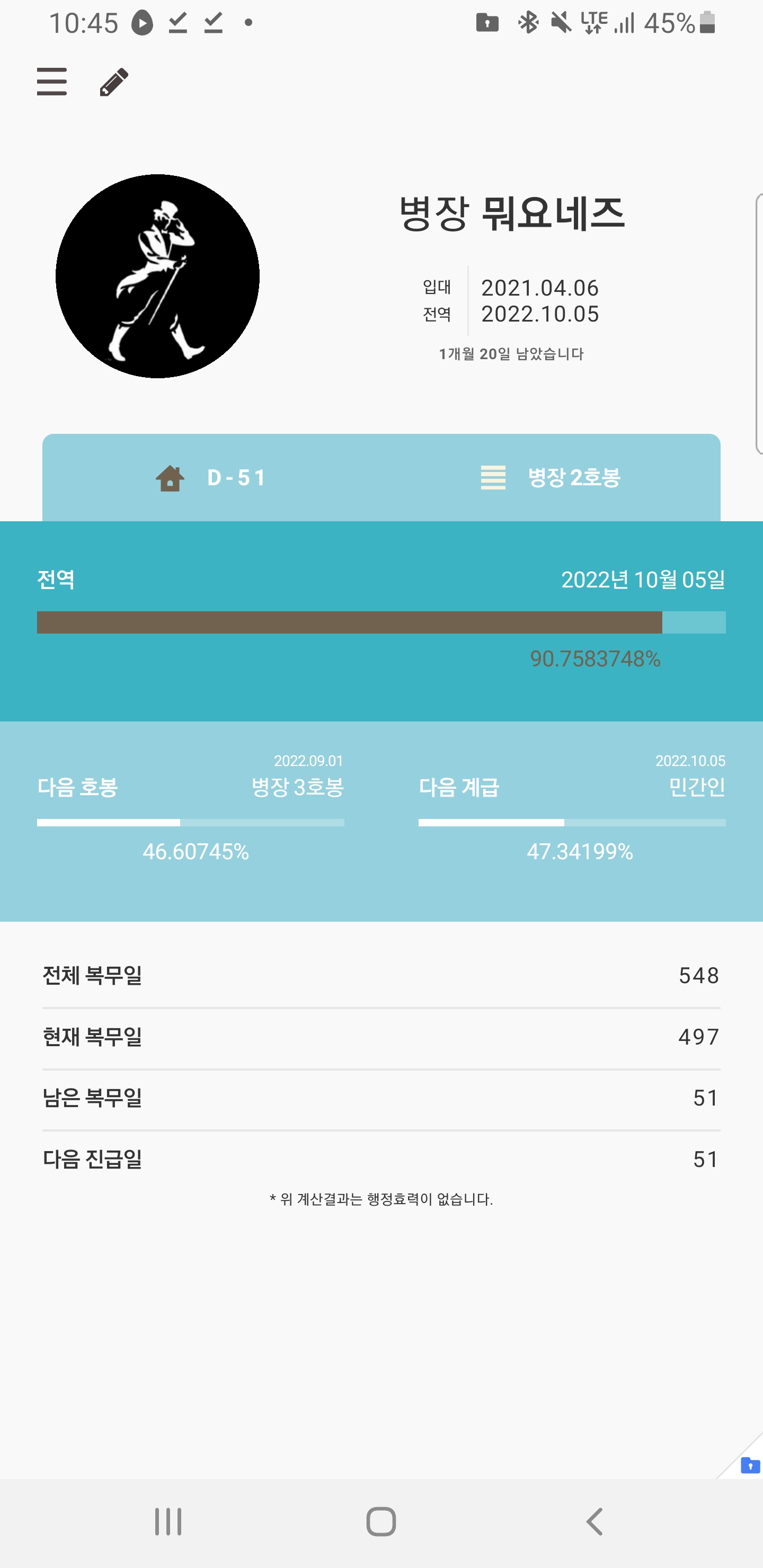The width and height of the screenshot is (763, 1568).
Task: Tap the round profile picture
Action: [158, 277]
